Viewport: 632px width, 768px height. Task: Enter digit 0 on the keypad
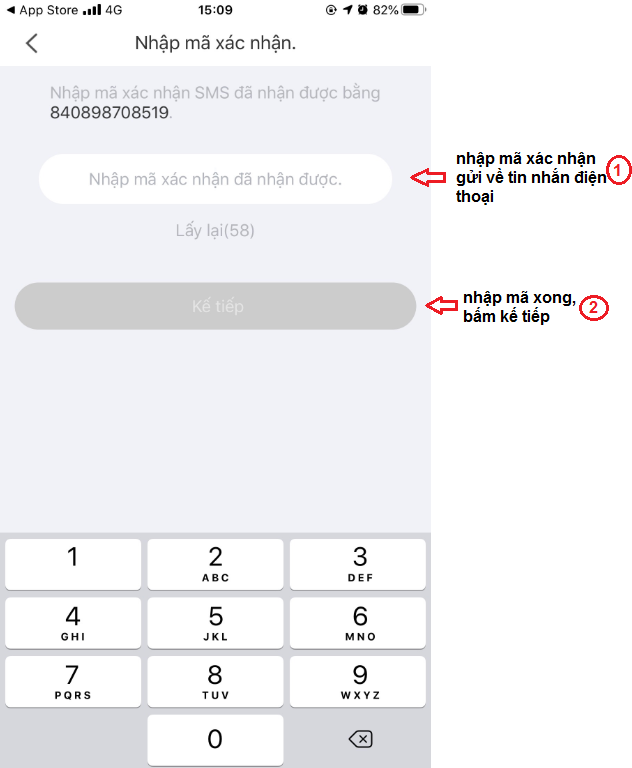click(x=215, y=740)
